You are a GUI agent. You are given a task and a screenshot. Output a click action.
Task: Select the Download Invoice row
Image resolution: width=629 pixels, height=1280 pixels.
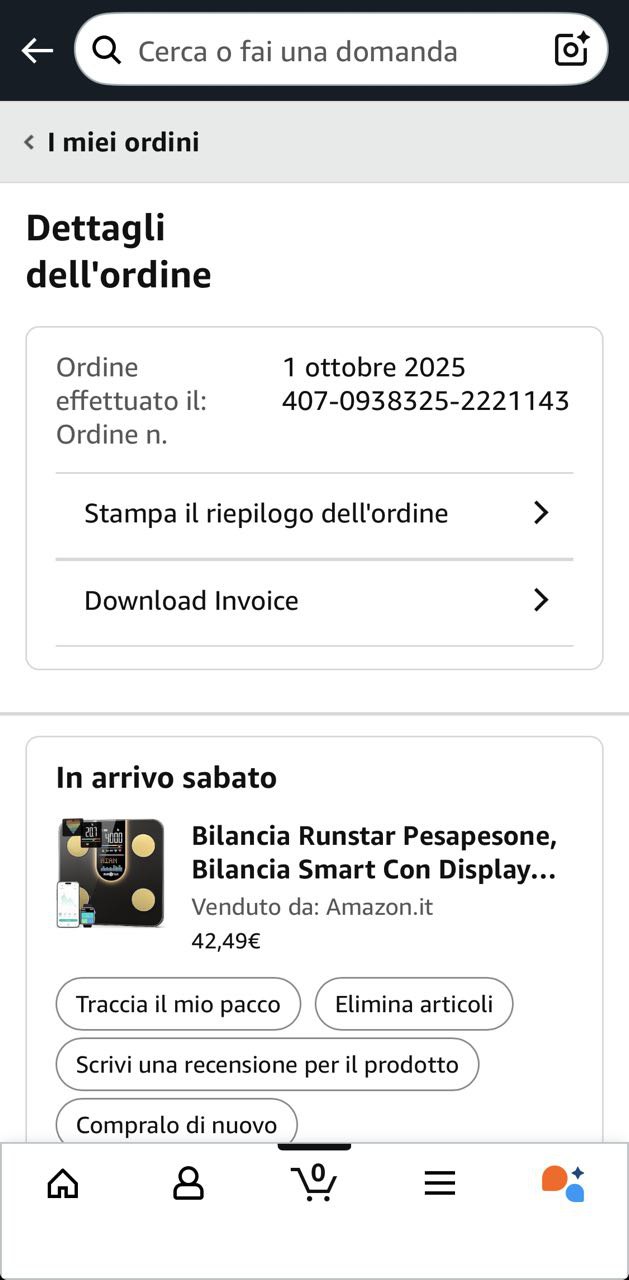click(314, 601)
